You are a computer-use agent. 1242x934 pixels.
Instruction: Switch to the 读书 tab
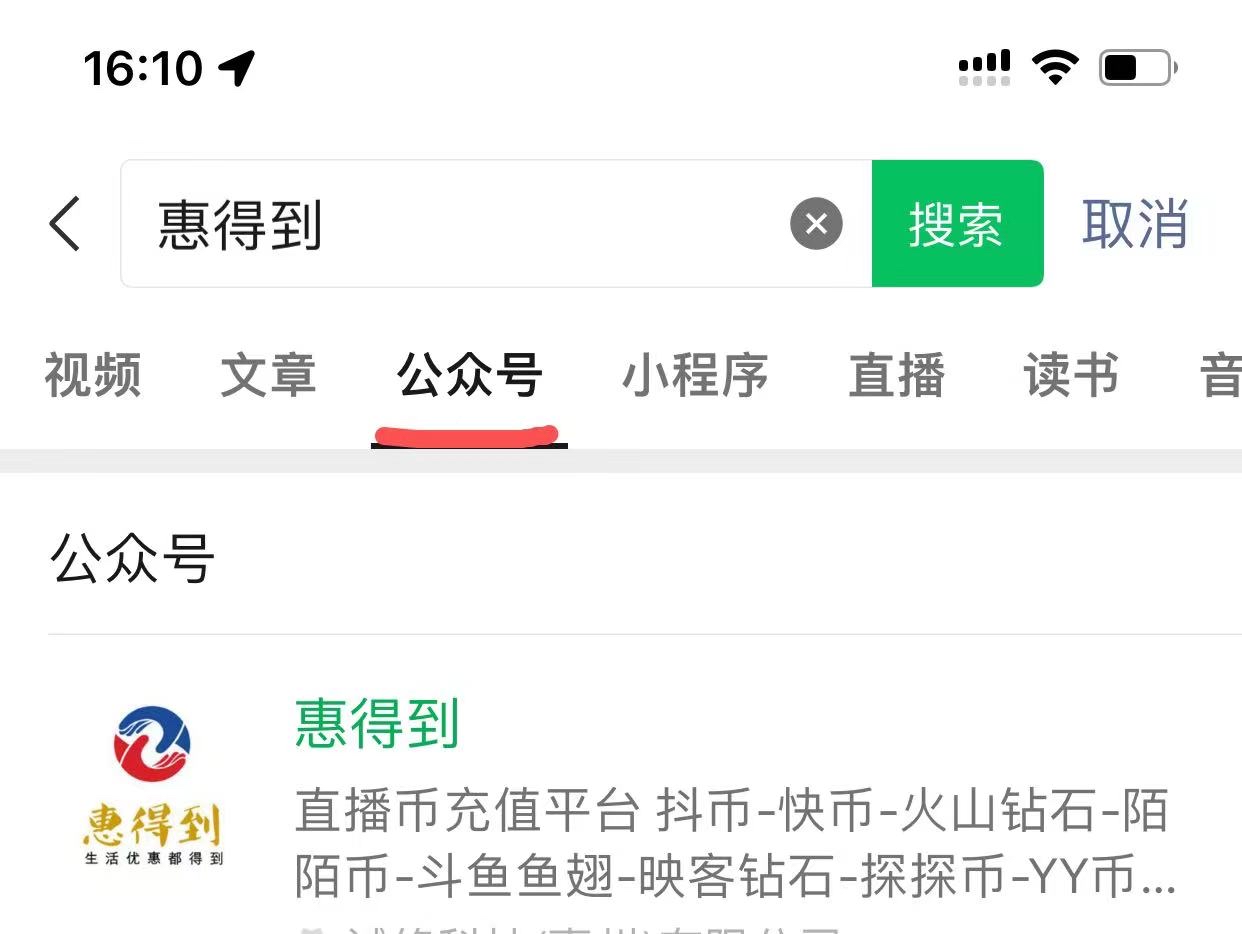(x=1071, y=376)
